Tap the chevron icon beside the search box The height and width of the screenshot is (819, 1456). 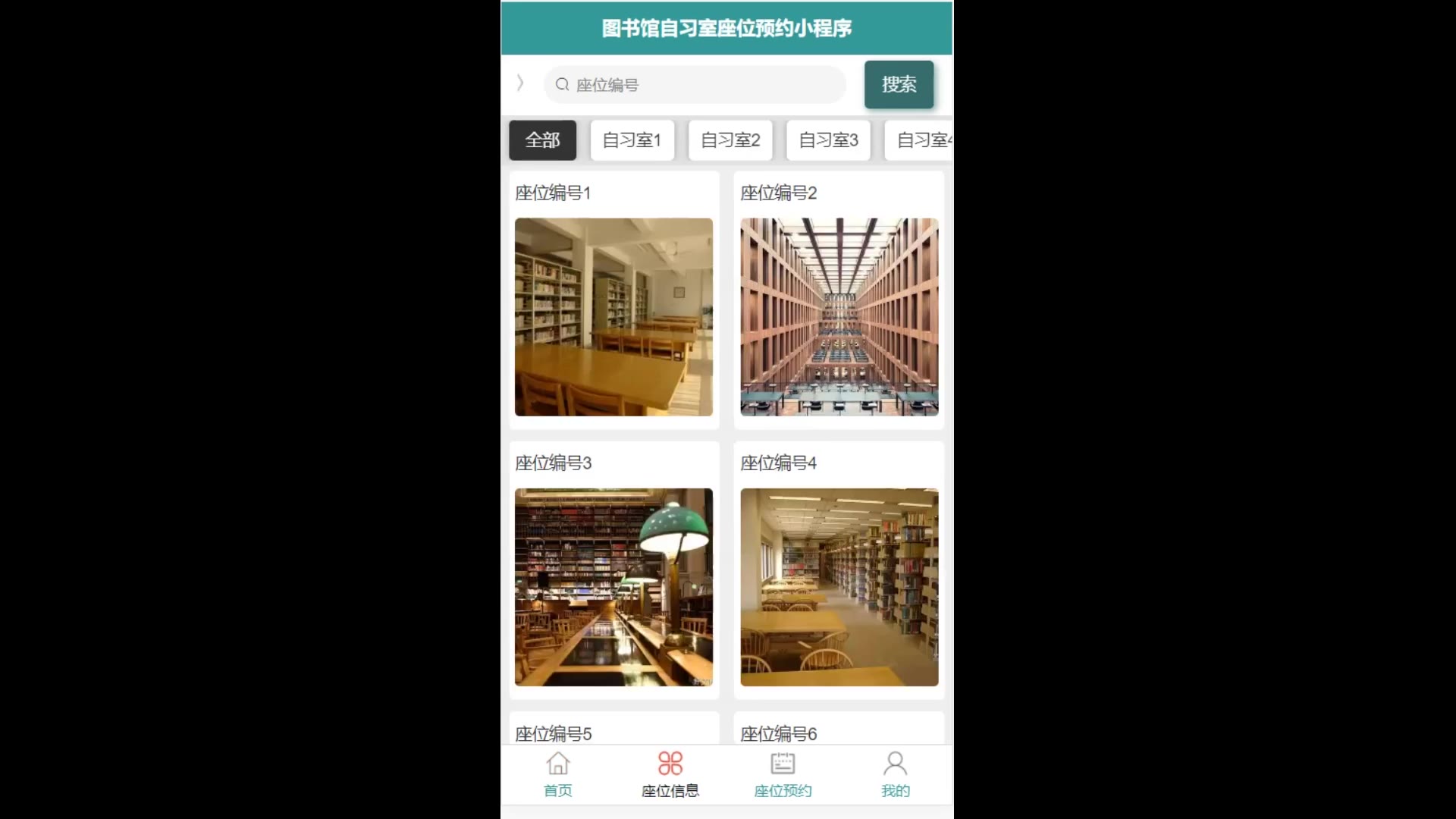(520, 83)
